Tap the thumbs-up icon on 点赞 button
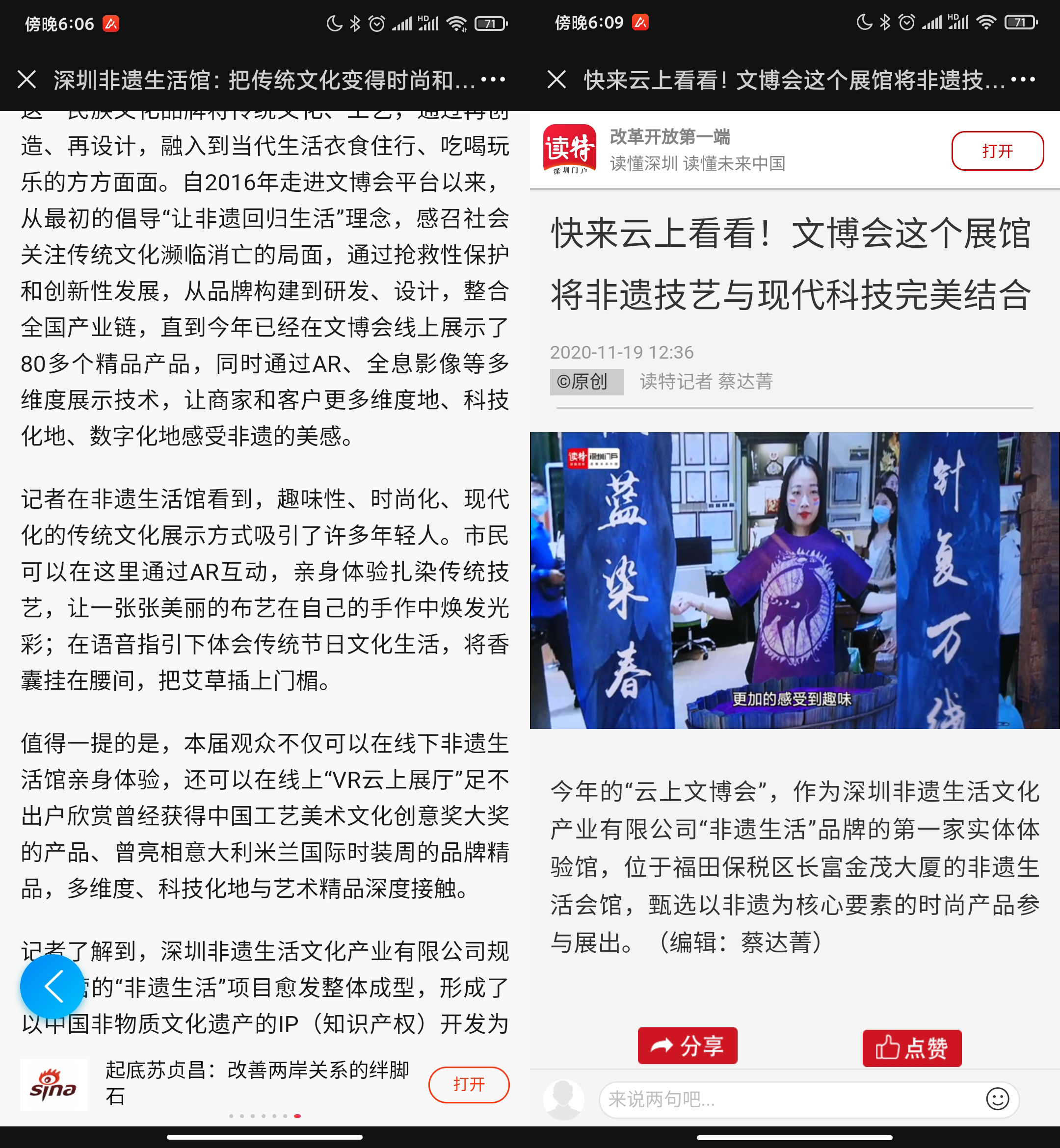Viewport: 1060px width, 1148px height. [887, 1048]
